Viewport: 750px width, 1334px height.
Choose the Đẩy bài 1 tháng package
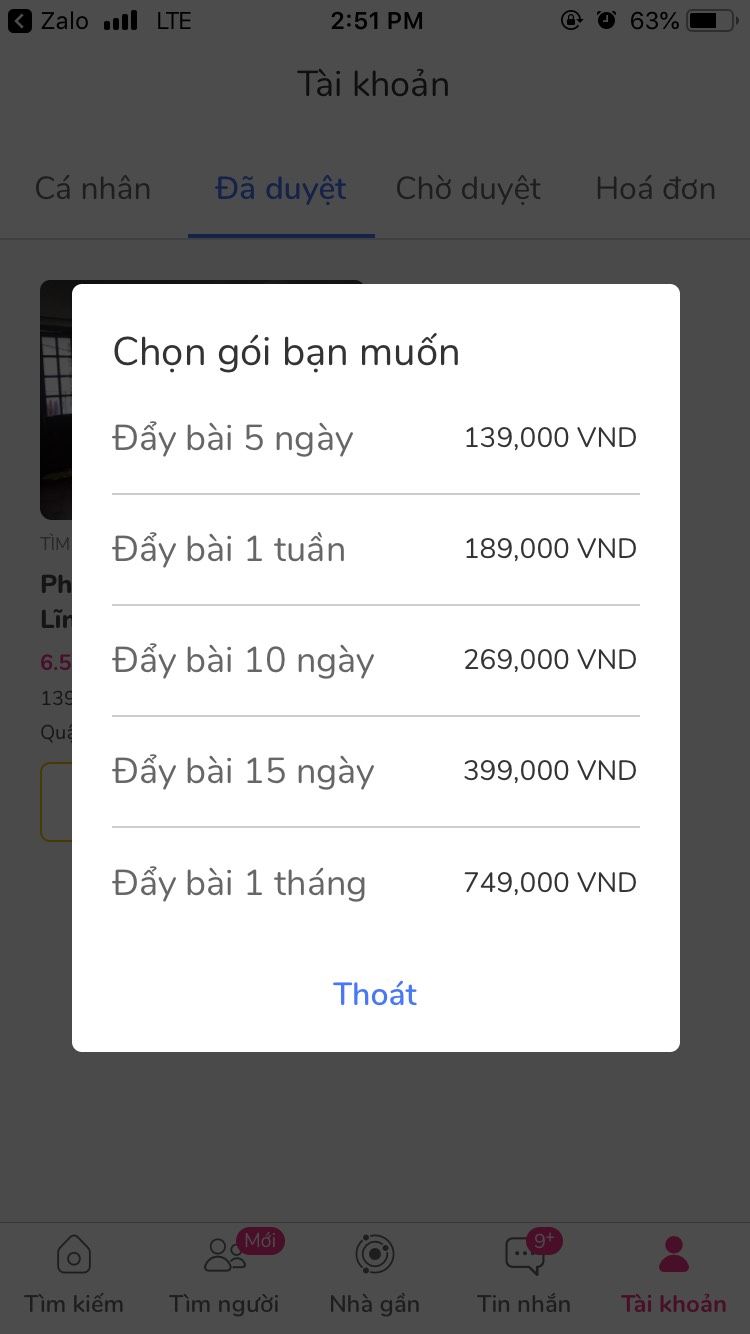click(x=375, y=883)
